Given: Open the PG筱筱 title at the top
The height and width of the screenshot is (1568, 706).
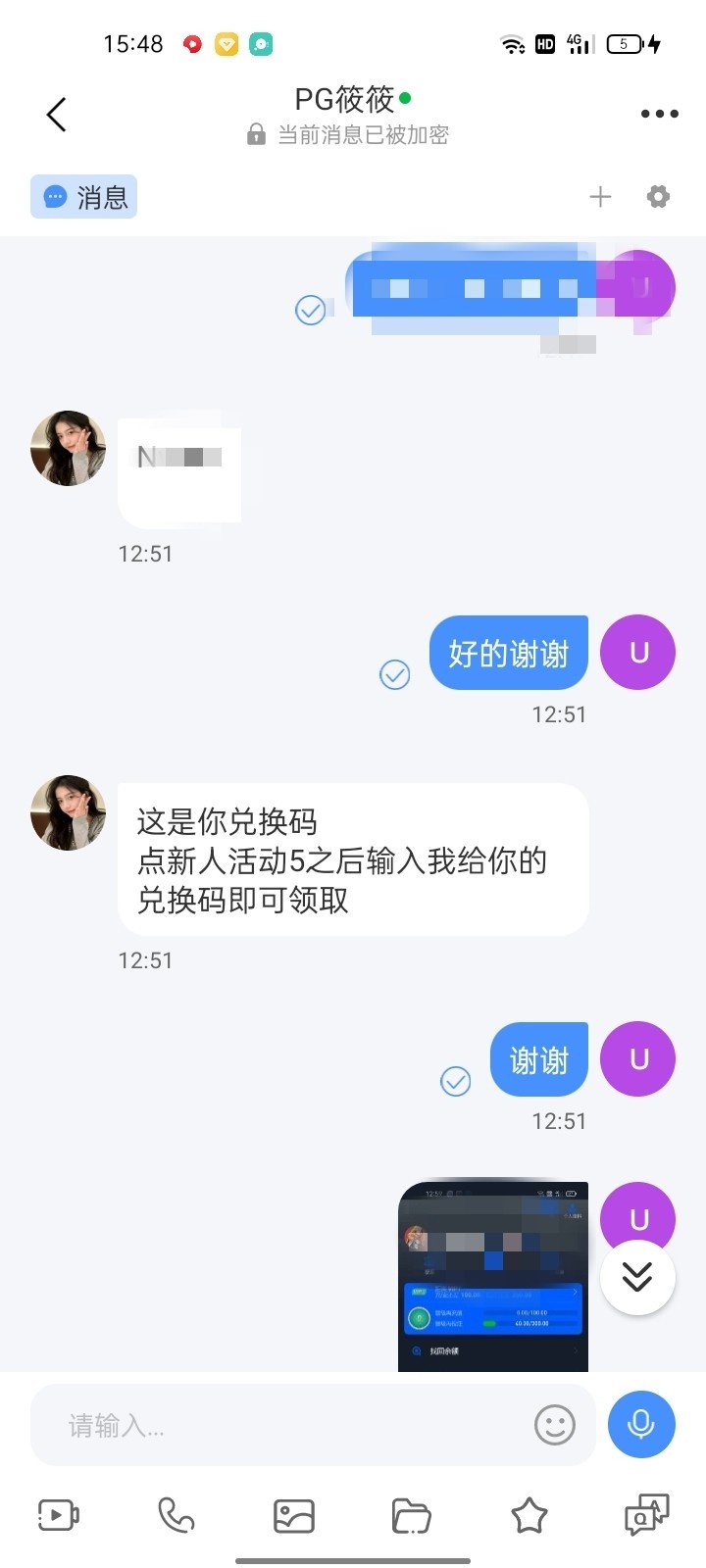Looking at the screenshot, I should (x=345, y=99).
